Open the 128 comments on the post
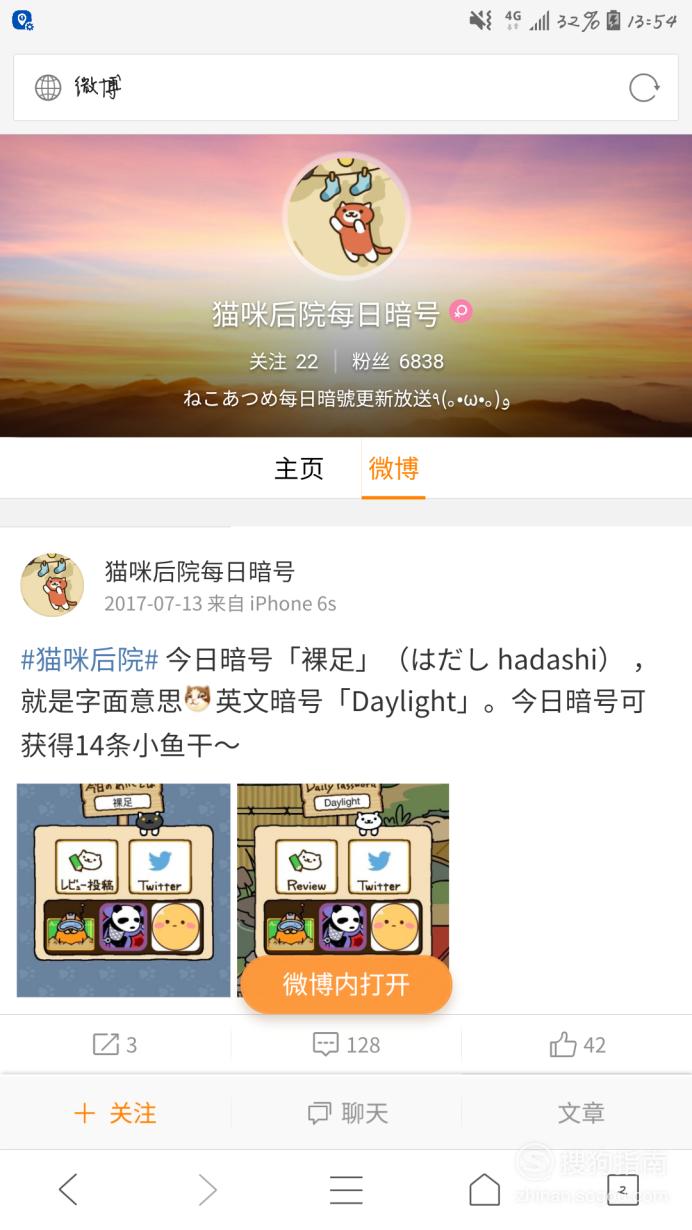 pos(346,1045)
